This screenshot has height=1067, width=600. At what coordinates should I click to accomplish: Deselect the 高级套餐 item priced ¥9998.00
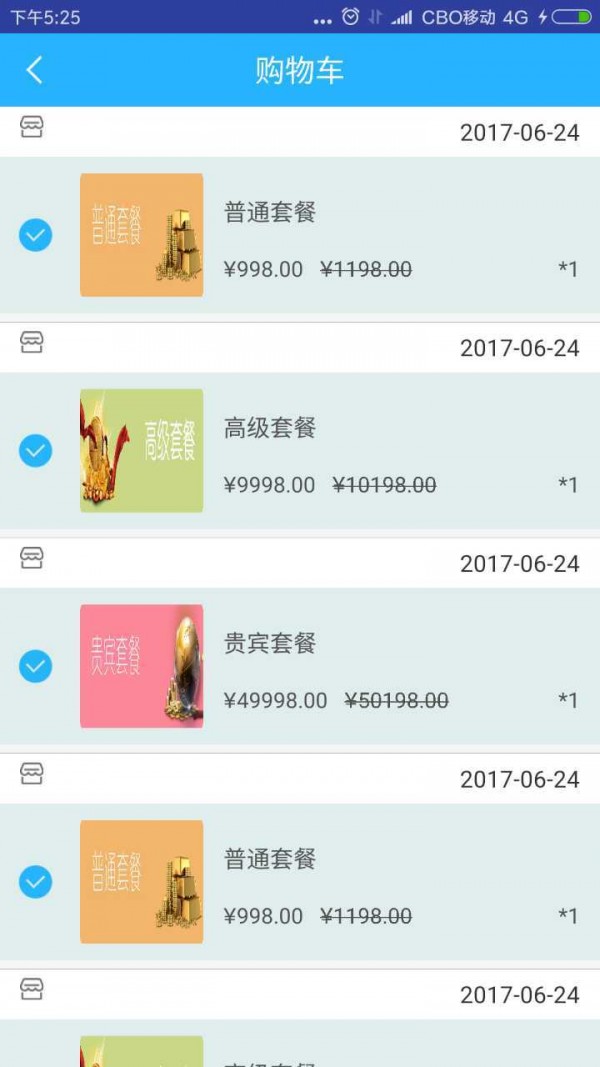[x=36, y=451]
